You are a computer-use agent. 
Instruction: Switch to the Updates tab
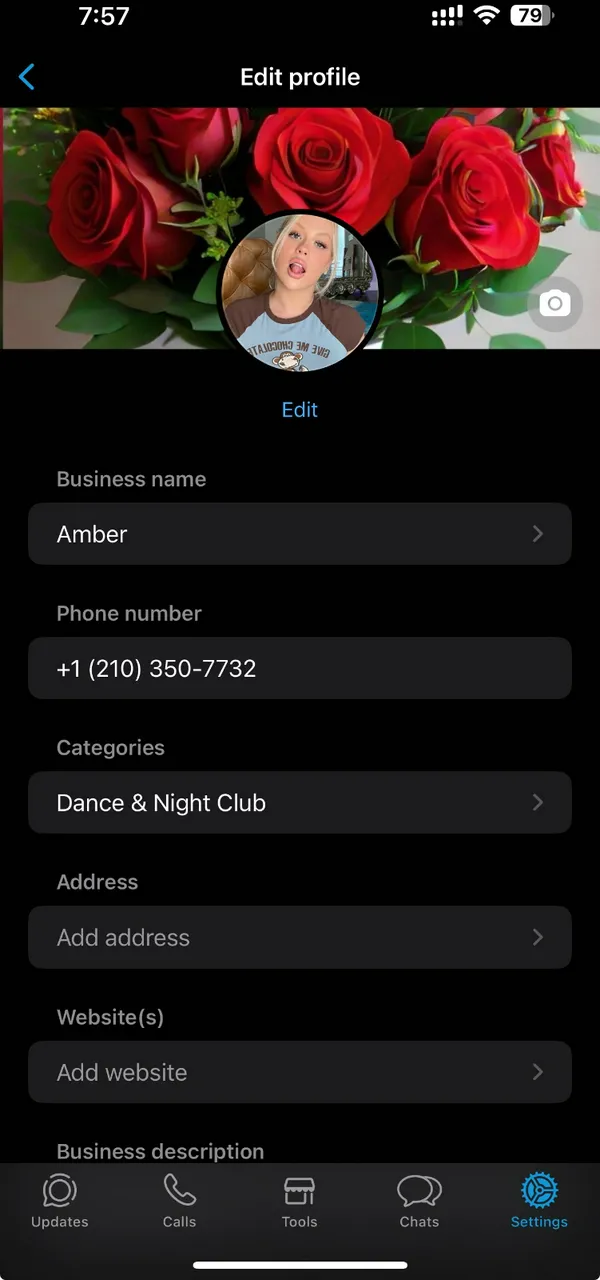[x=60, y=1202]
